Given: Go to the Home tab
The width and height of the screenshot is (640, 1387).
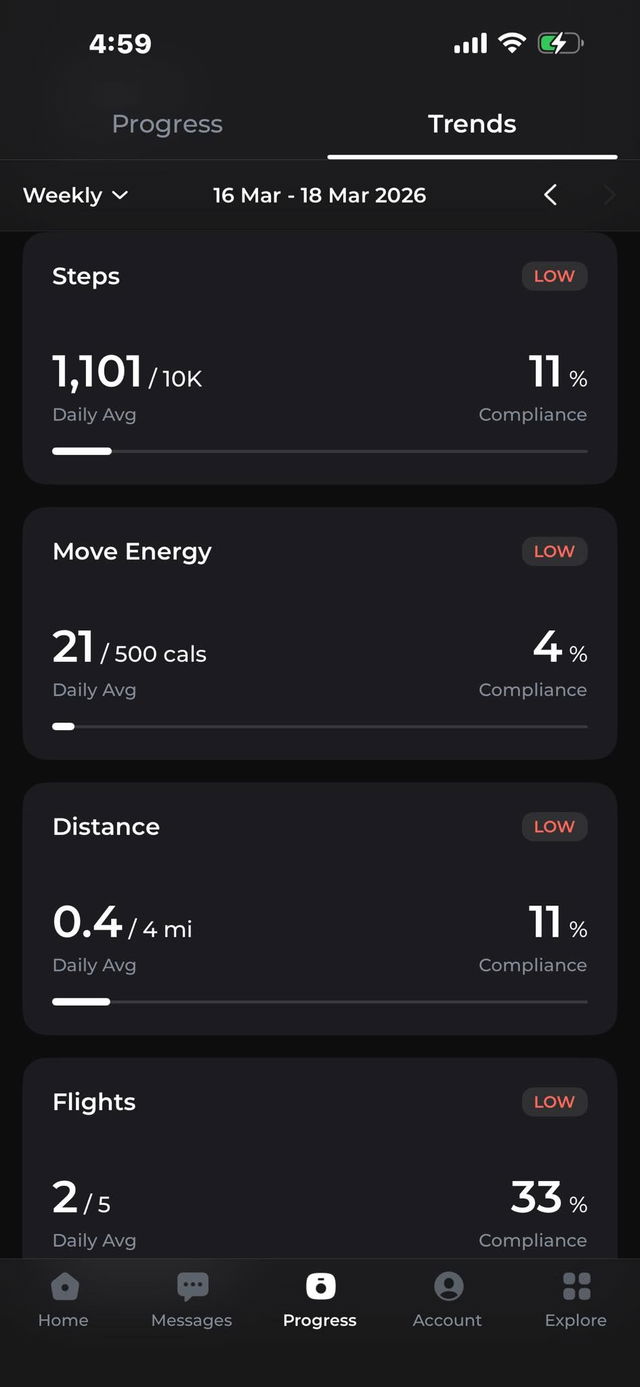Looking at the screenshot, I should pyautogui.click(x=63, y=1300).
